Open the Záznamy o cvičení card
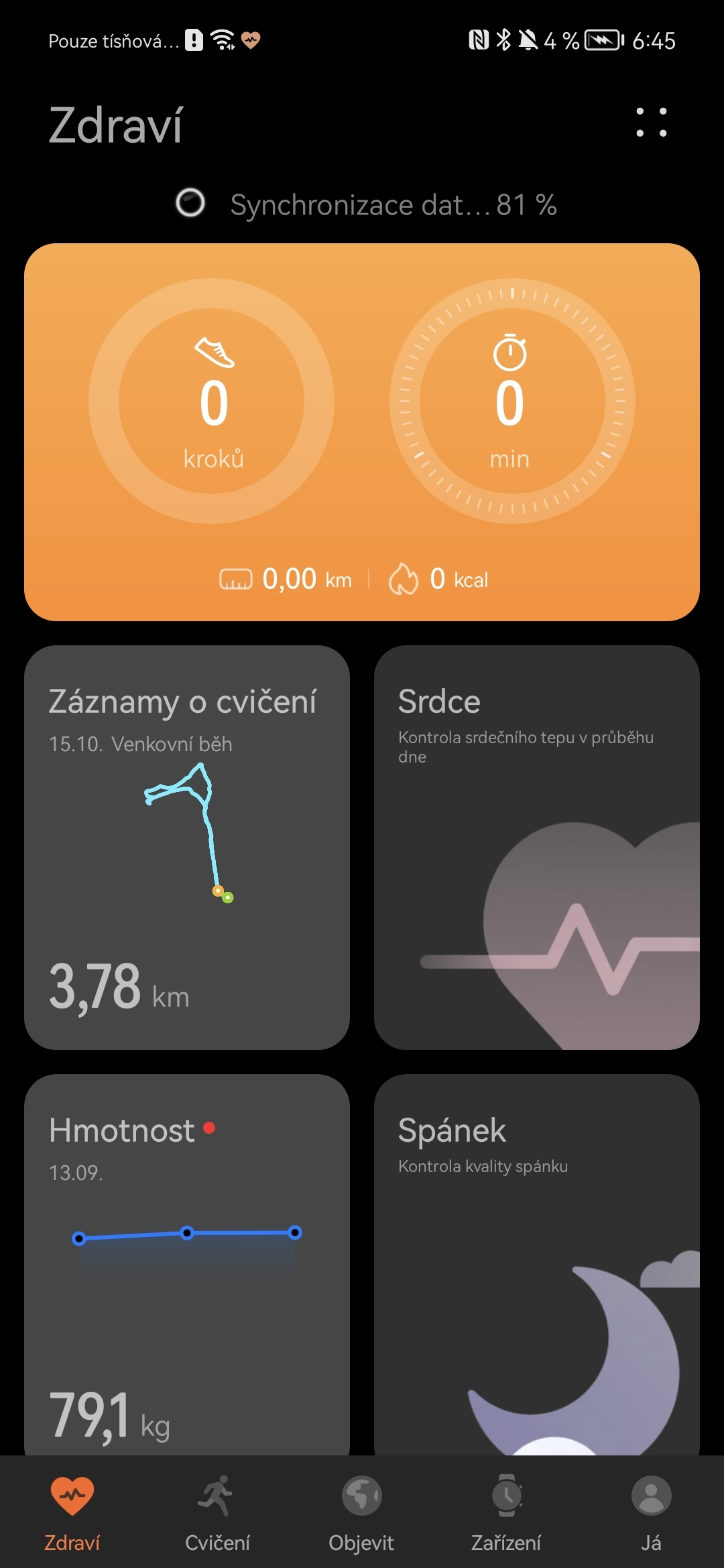724x1568 pixels. point(187,847)
